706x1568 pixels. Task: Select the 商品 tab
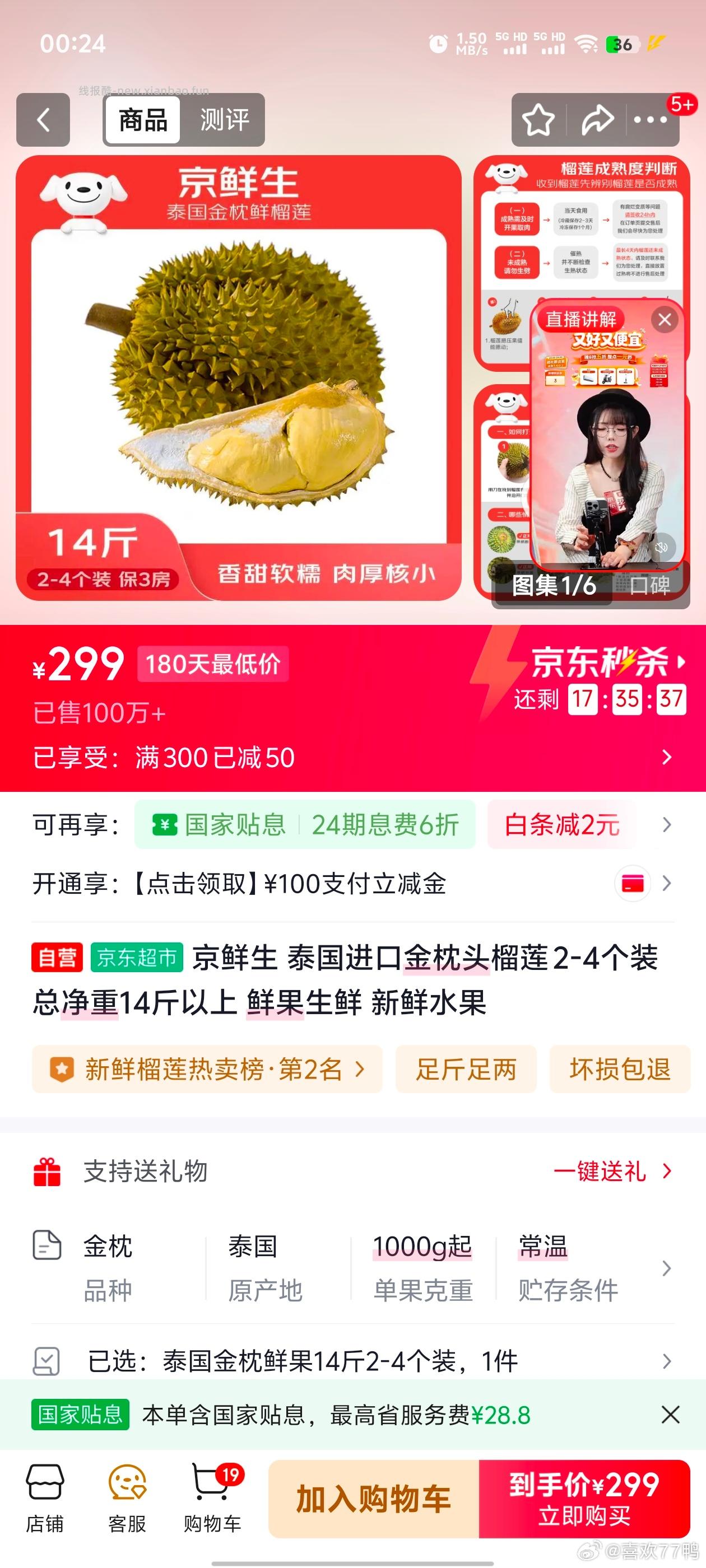point(141,120)
